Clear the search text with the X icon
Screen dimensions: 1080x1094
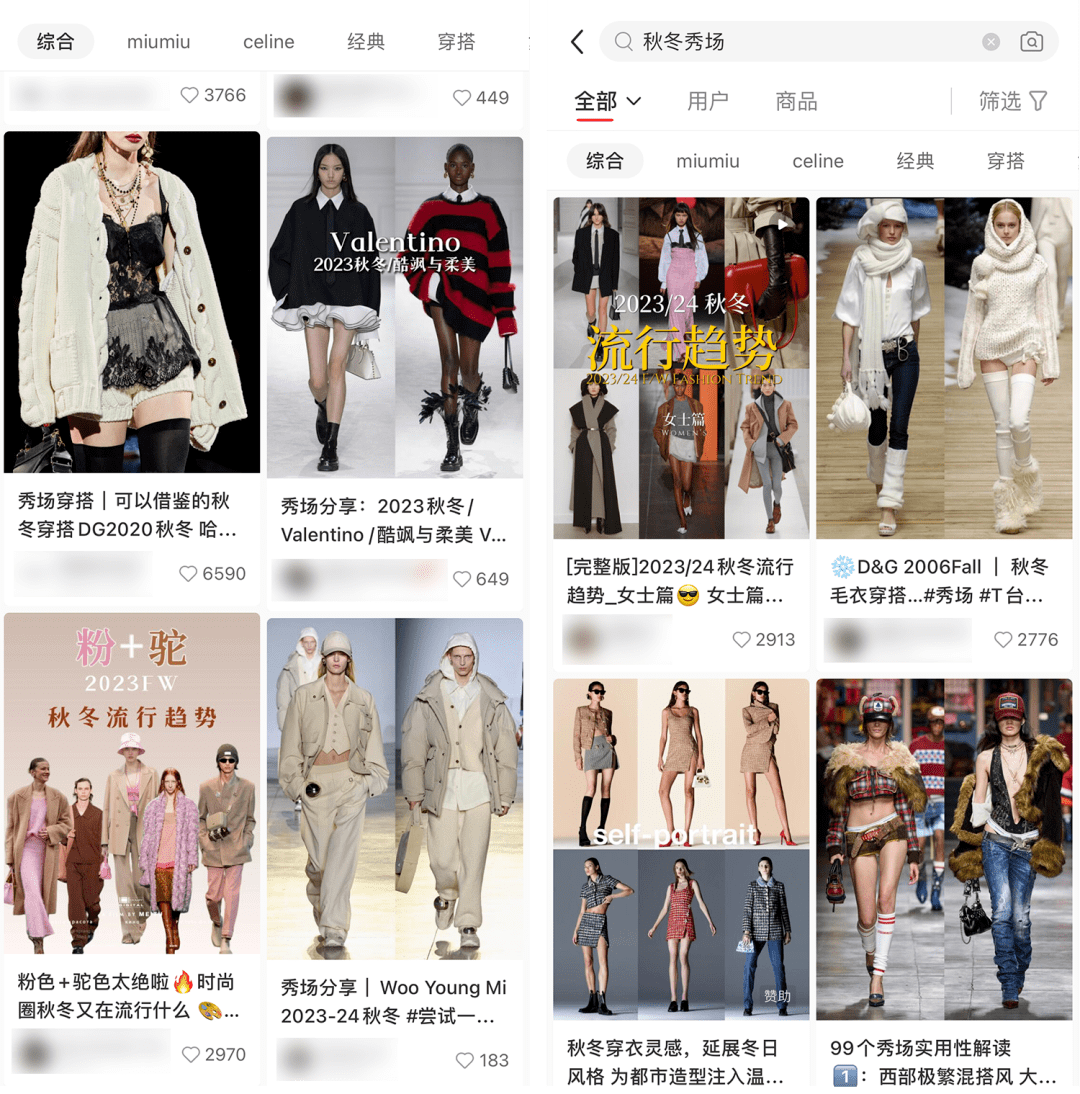pyautogui.click(x=991, y=42)
